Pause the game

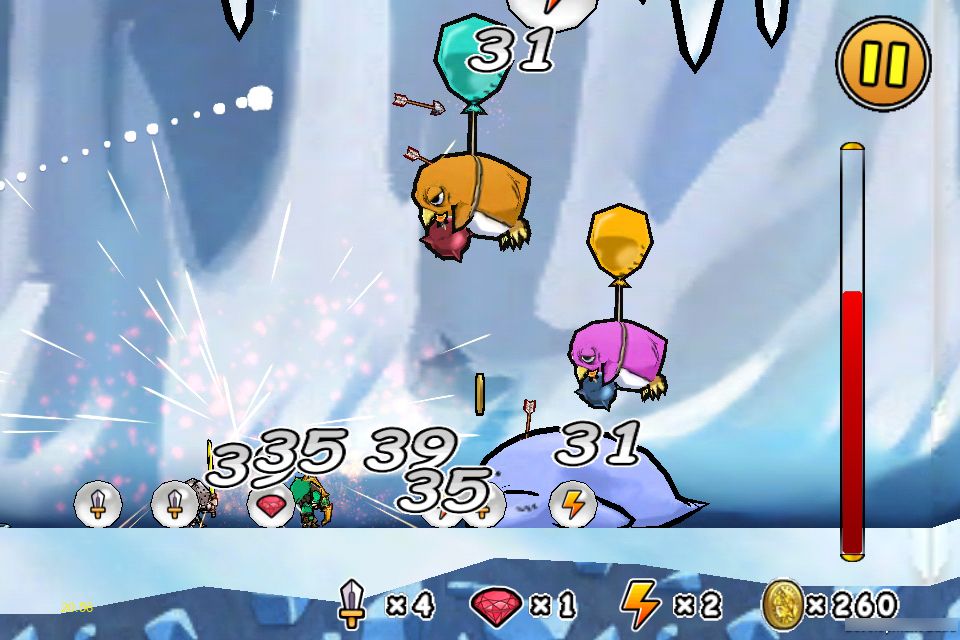click(x=883, y=63)
